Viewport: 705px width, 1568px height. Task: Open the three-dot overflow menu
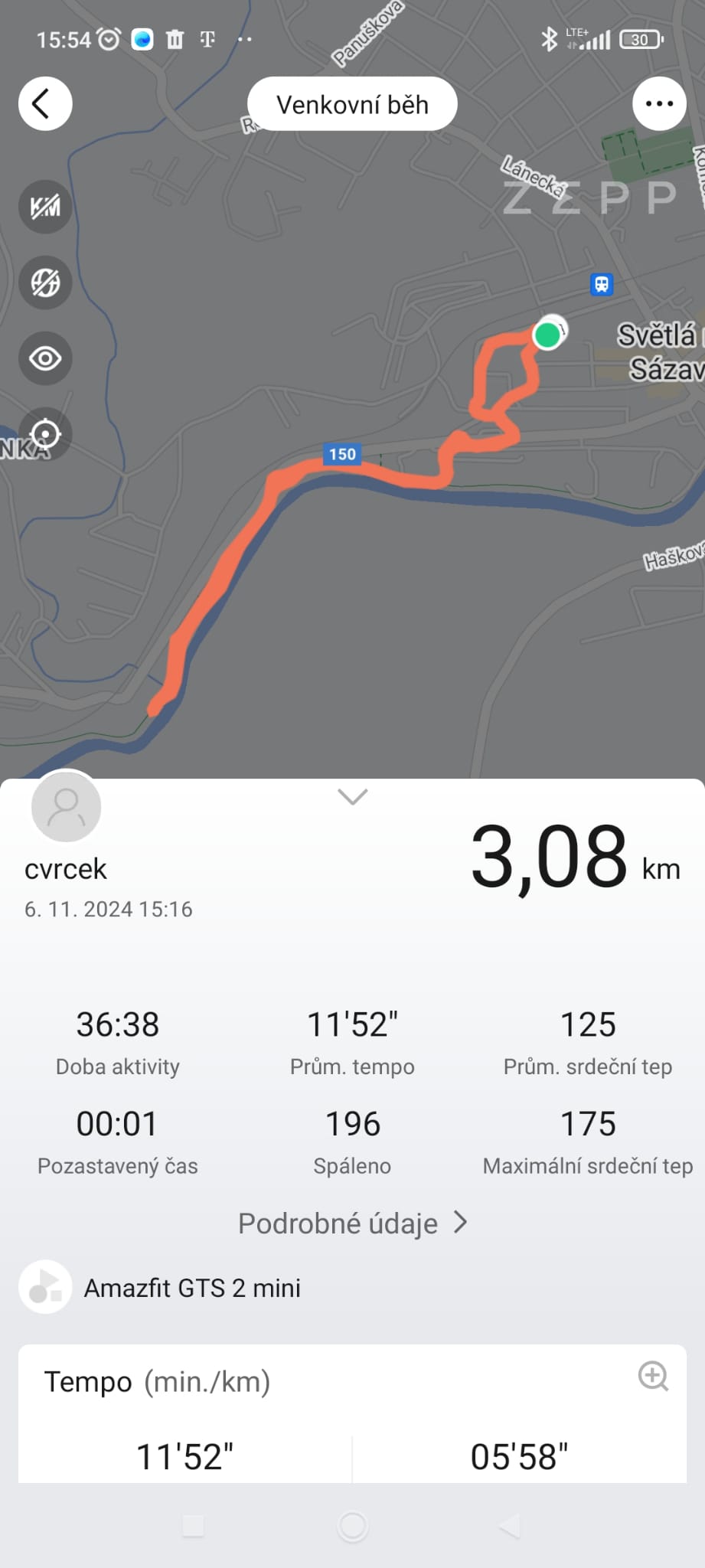click(659, 104)
